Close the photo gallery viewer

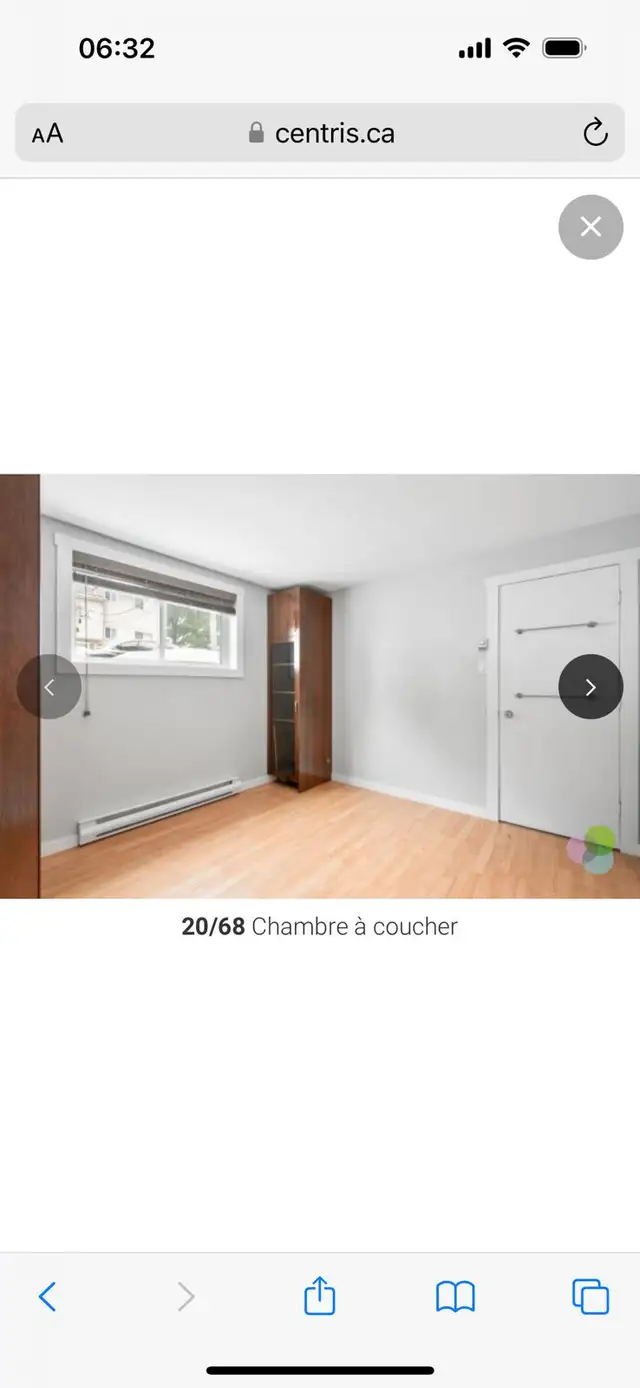(590, 227)
